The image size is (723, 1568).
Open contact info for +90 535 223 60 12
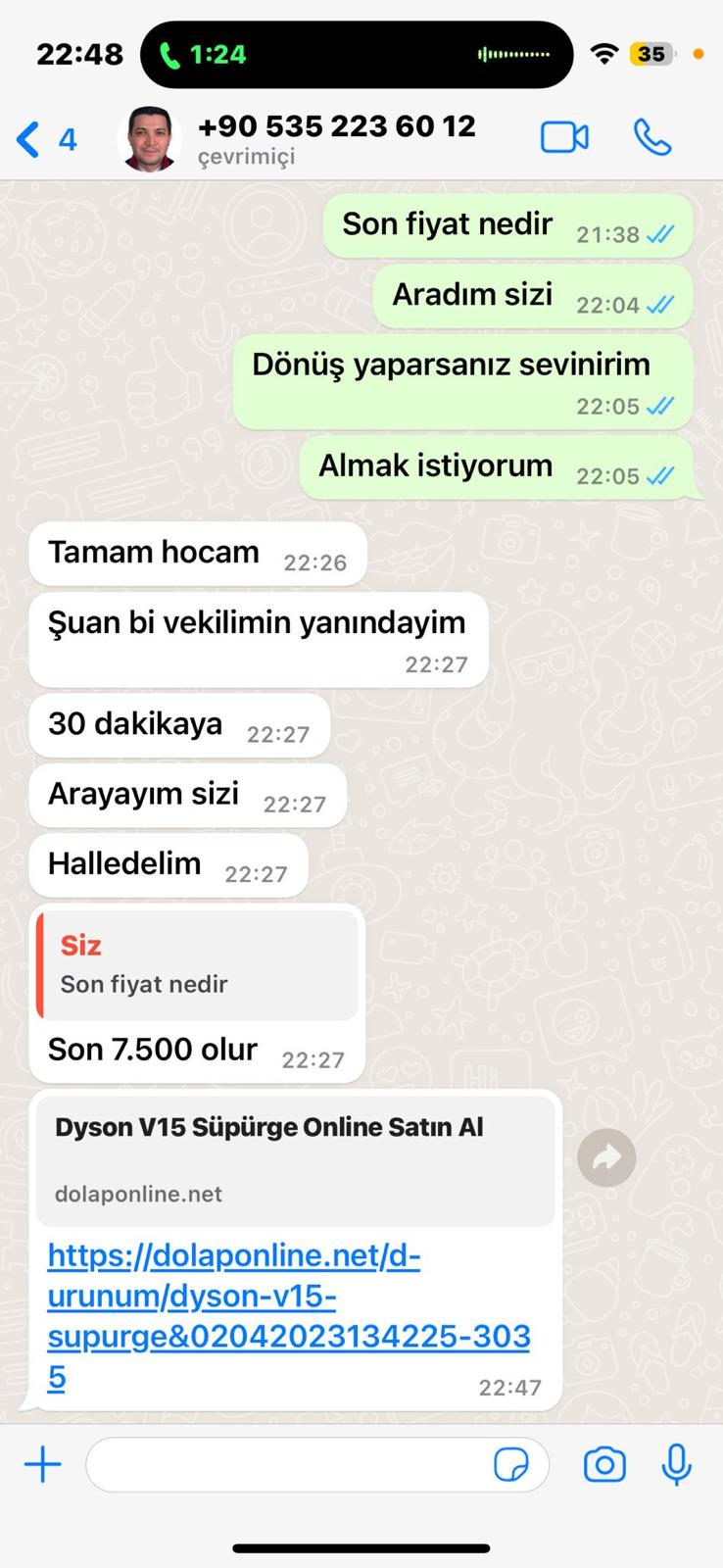336,138
